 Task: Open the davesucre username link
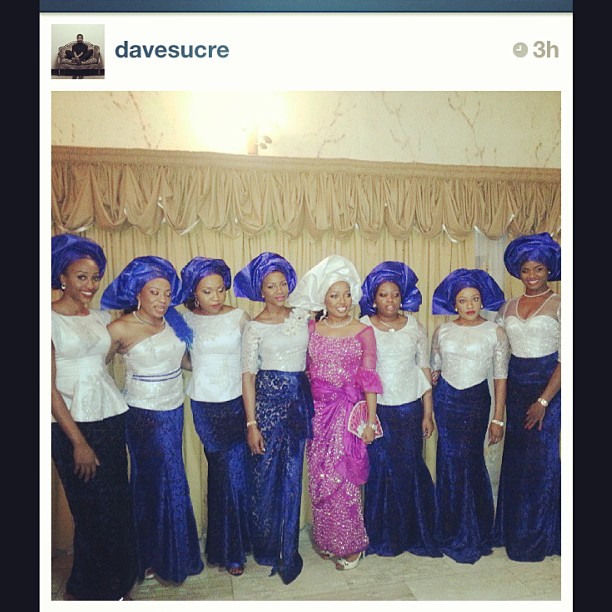171,50
